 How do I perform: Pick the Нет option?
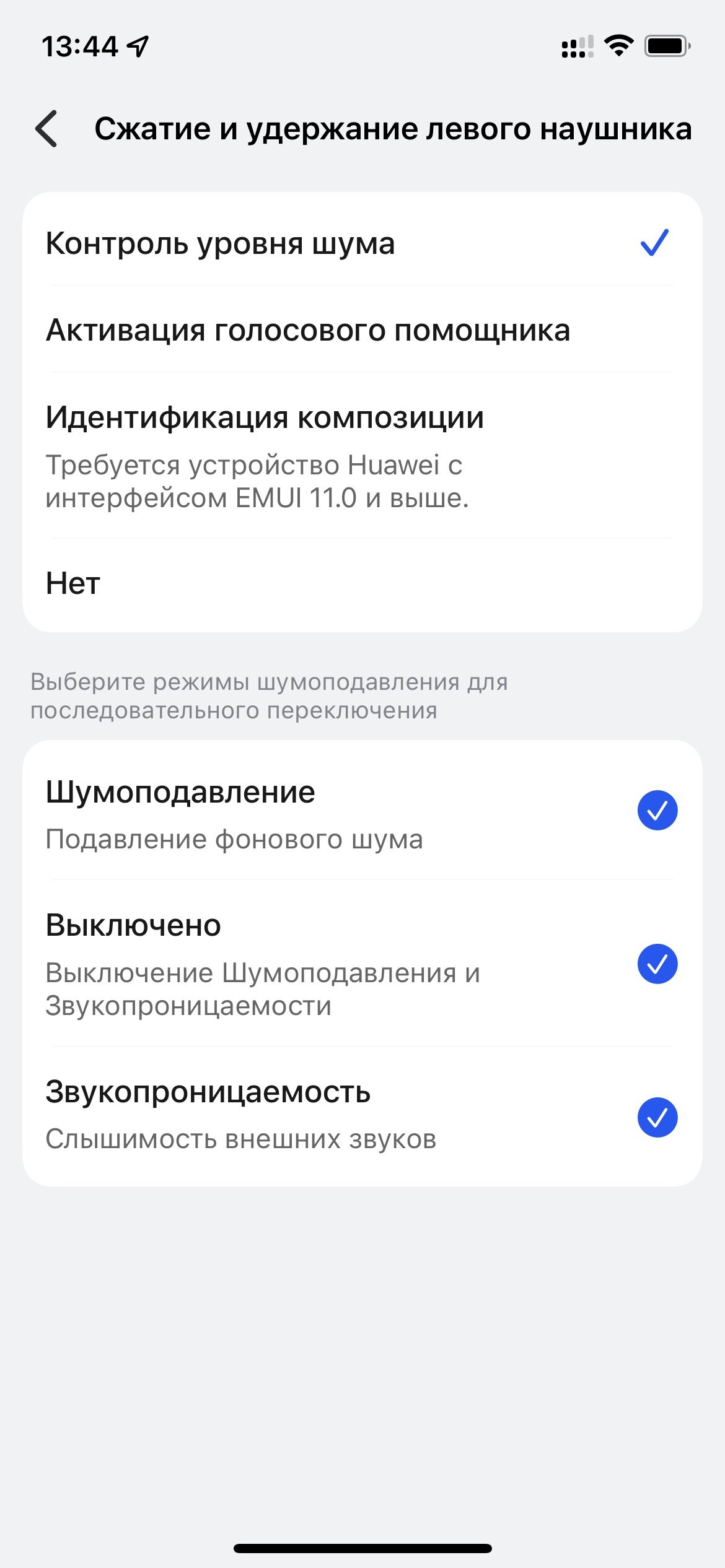362,583
